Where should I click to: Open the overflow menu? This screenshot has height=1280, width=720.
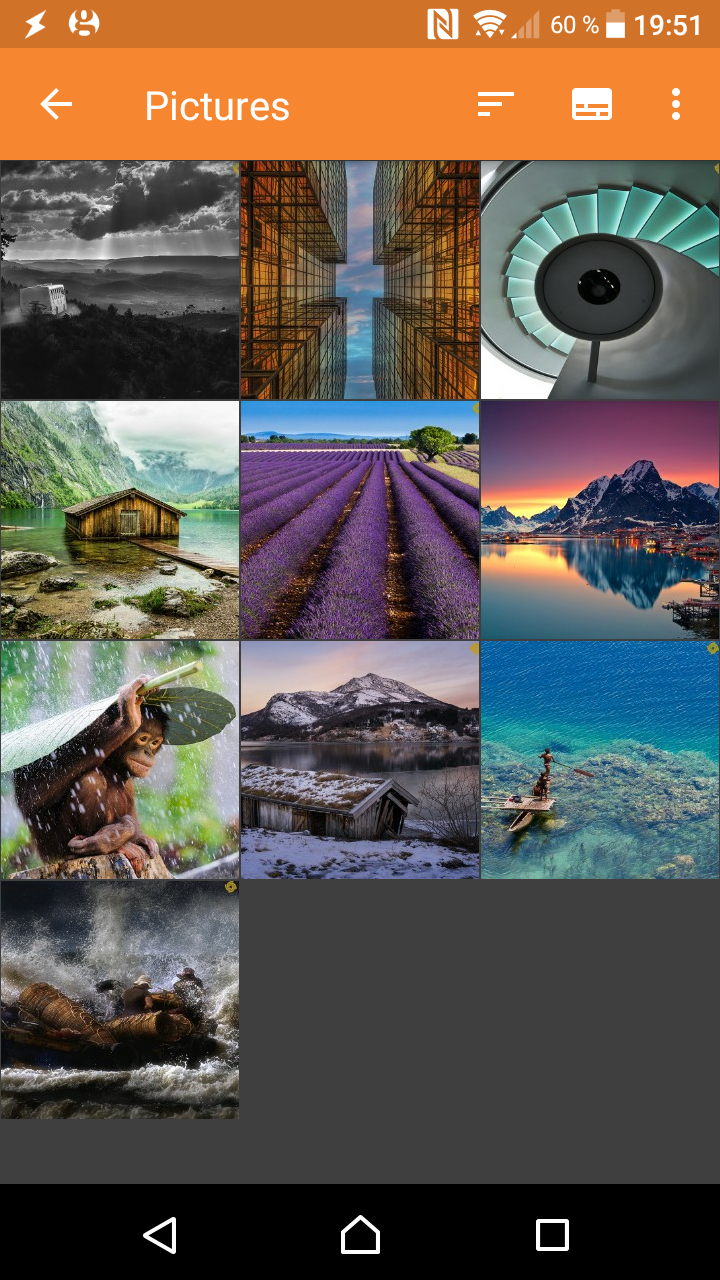pos(676,104)
